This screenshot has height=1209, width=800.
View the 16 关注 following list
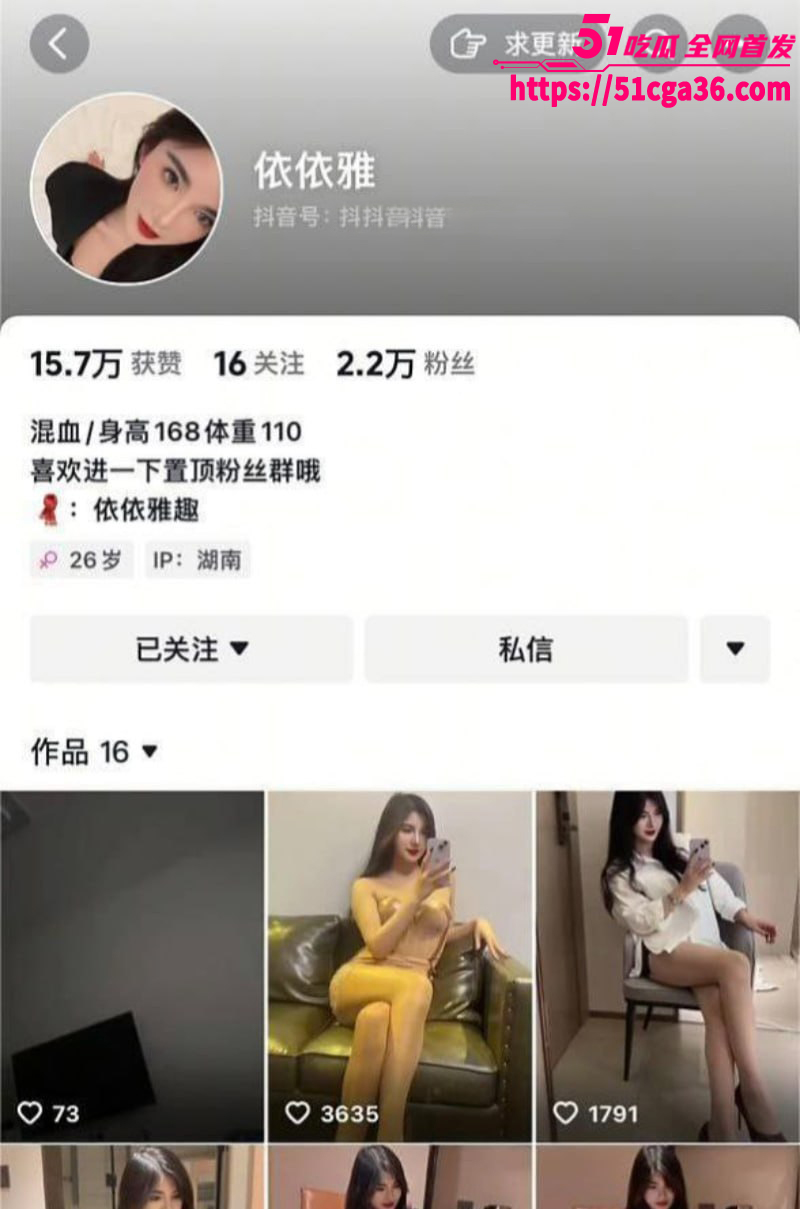coord(259,364)
